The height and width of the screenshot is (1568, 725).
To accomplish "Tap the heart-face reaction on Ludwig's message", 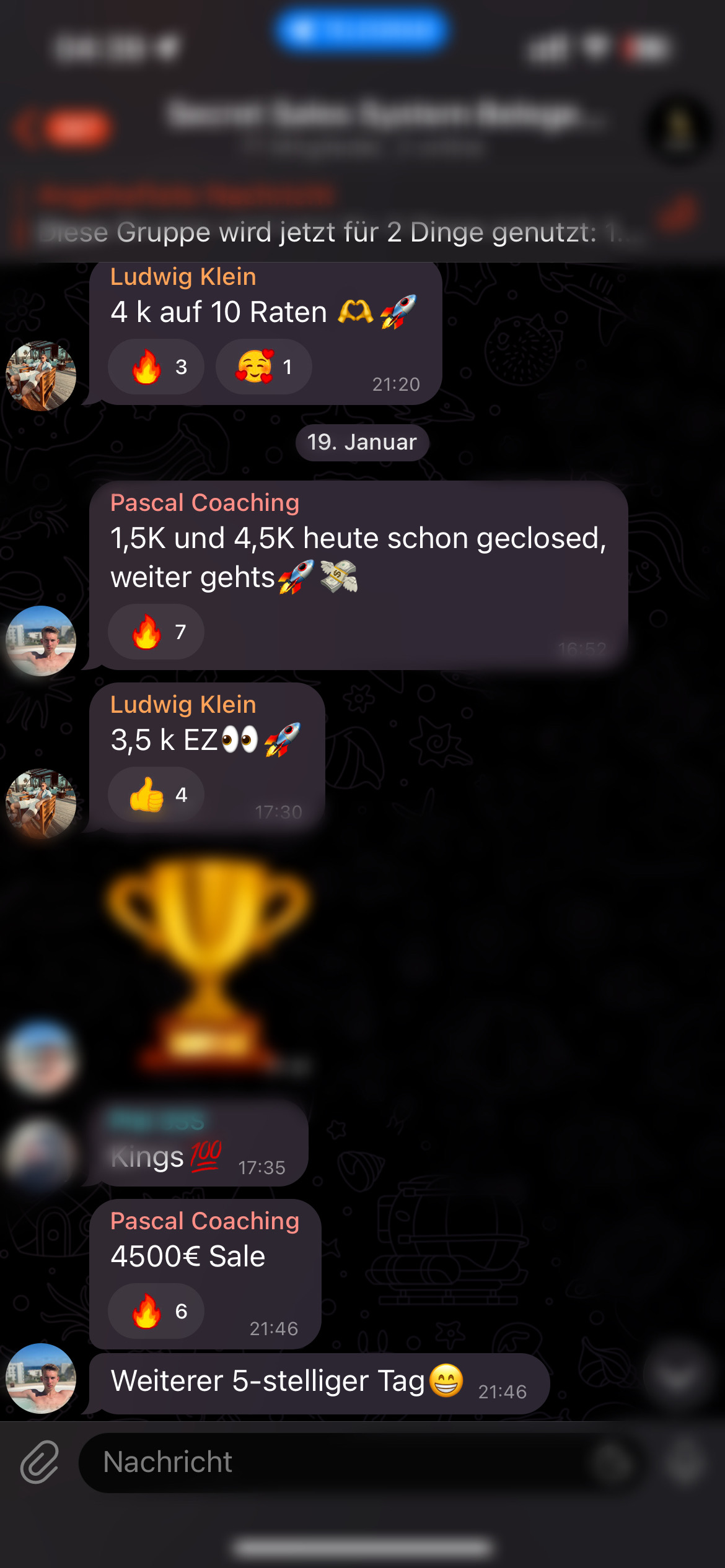I will pyautogui.click(x=263, y=367).
